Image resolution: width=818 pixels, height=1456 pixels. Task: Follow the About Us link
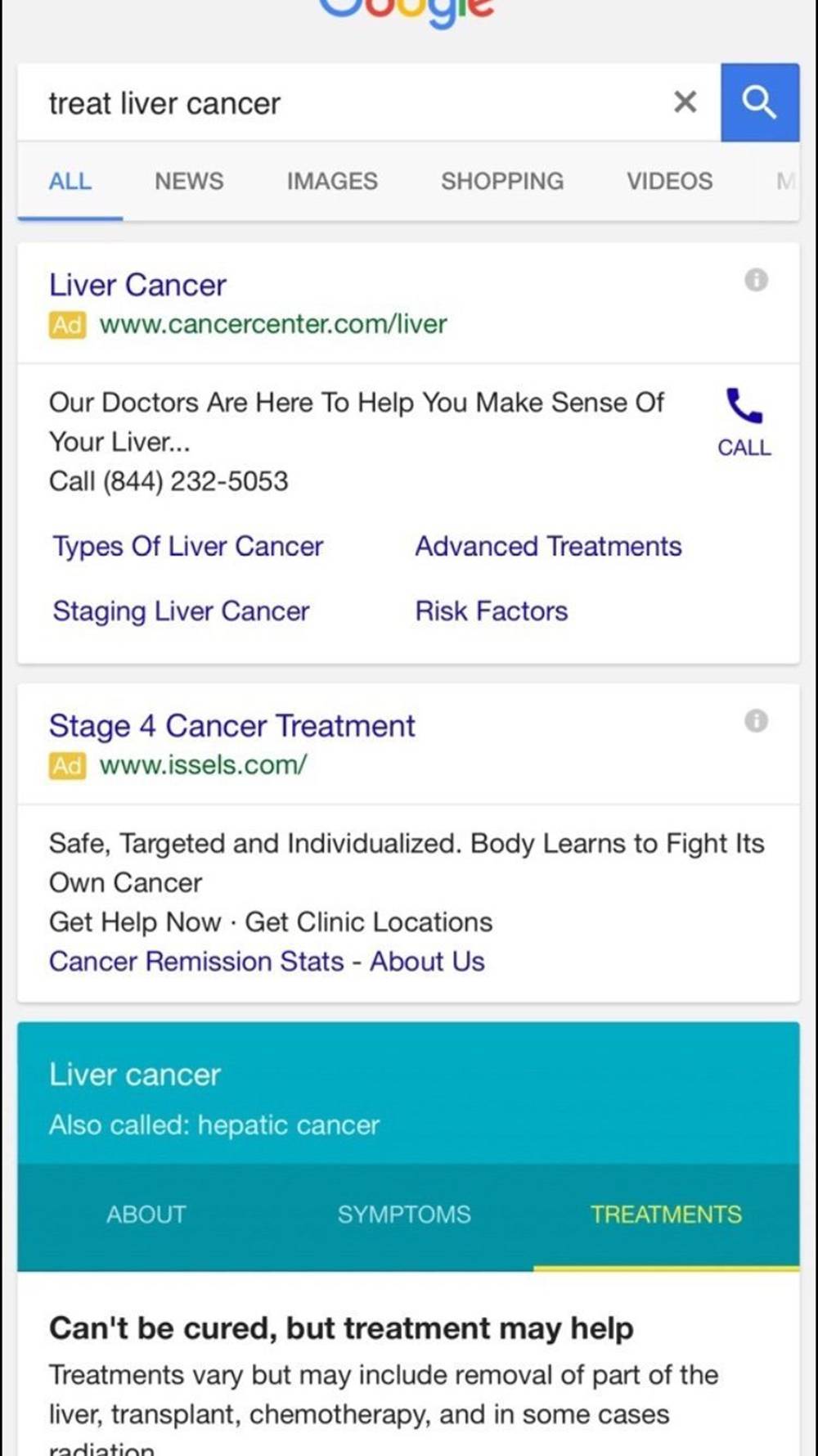pyautogui.click(x=427, y=961)
